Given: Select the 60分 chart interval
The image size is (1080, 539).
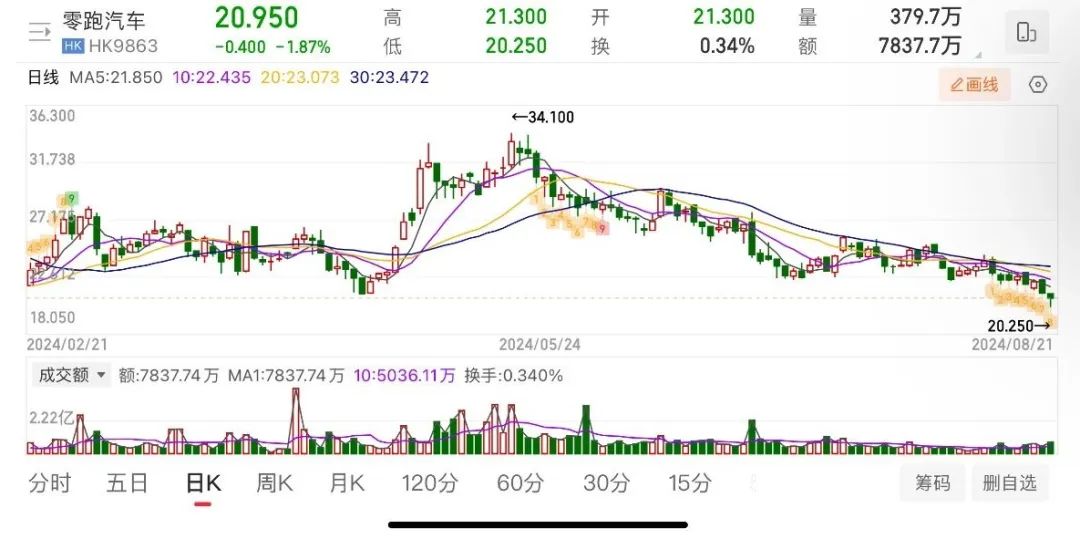Looking at the screenshot, I should pyautogui.click(x=520, y=483).
